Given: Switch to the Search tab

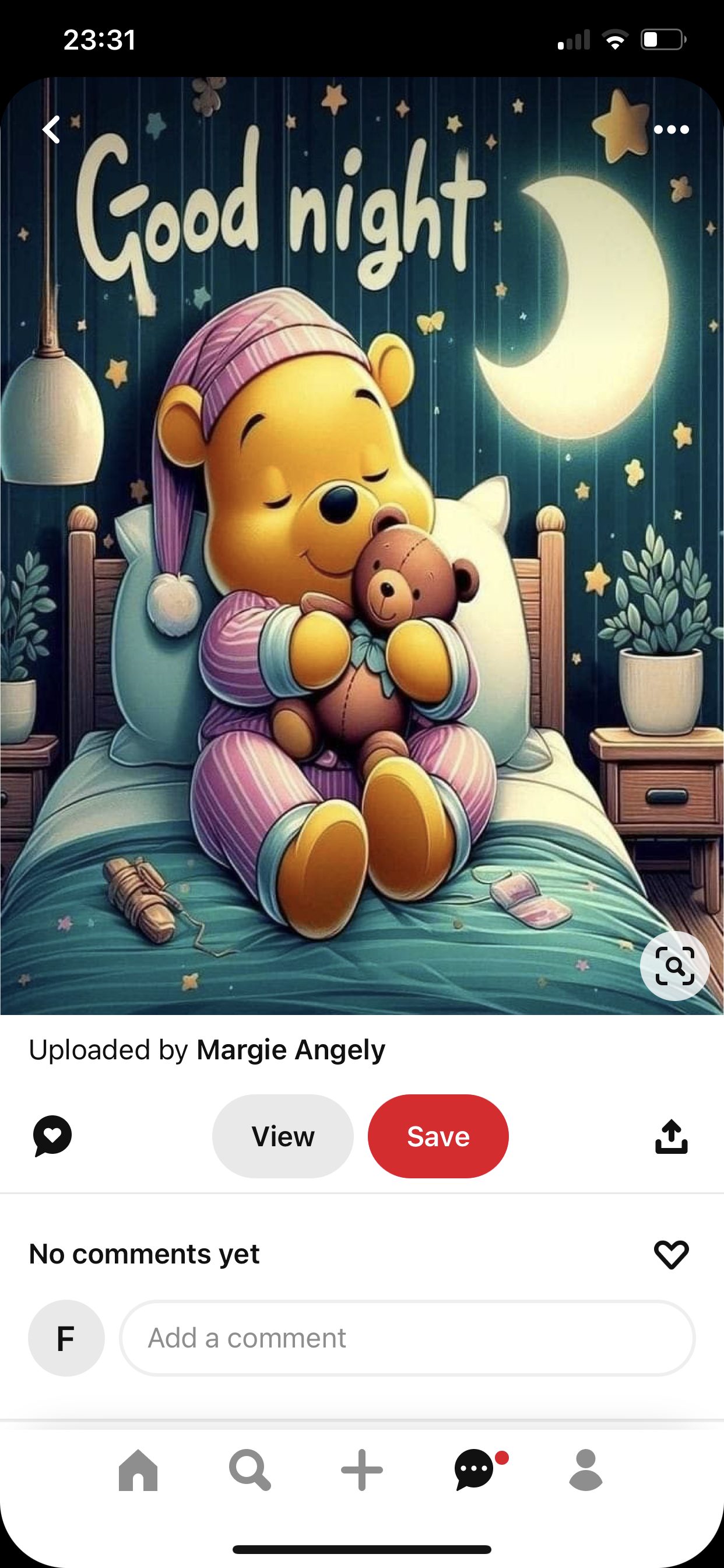Looking at the screenshot, I should 249,1470.
